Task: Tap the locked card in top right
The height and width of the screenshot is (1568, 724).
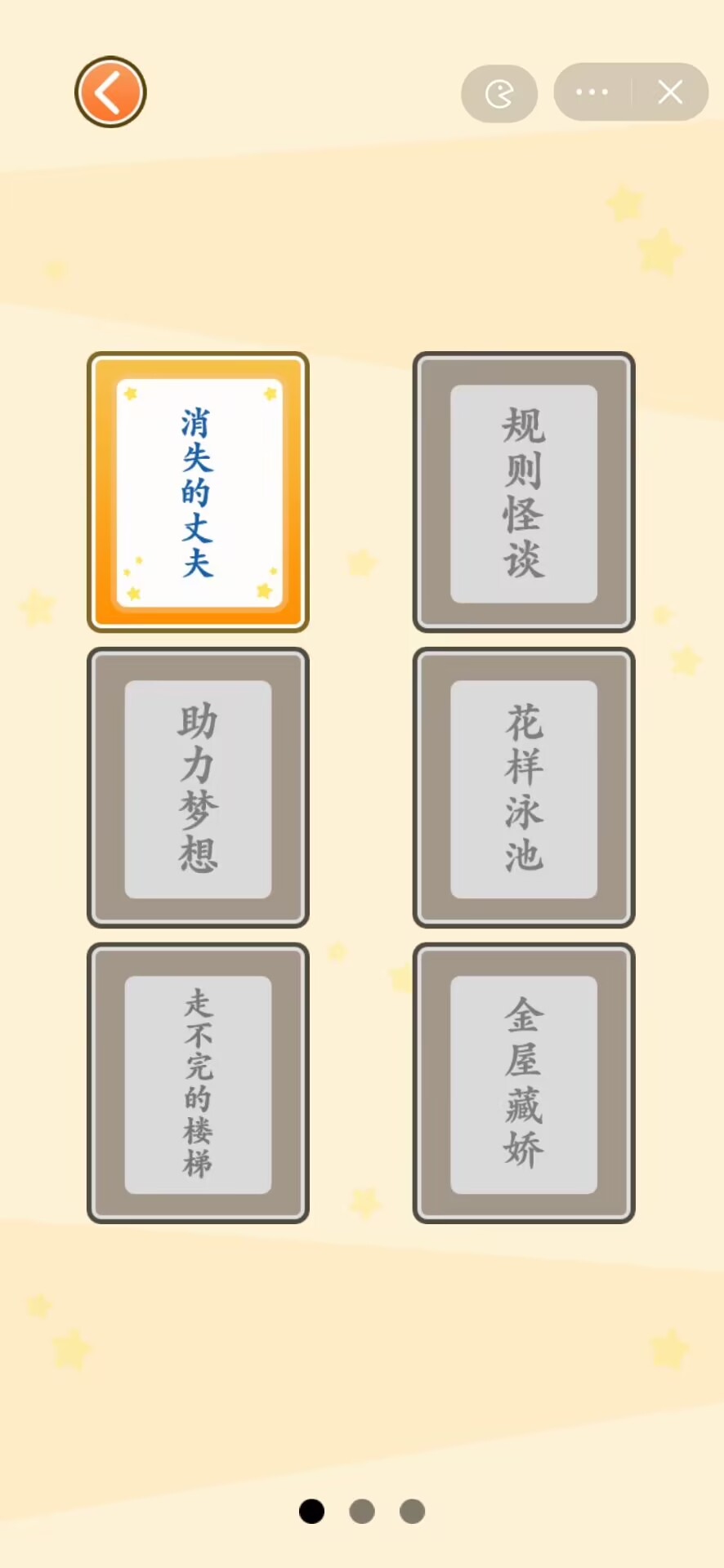Action: [x=524, y=491]
